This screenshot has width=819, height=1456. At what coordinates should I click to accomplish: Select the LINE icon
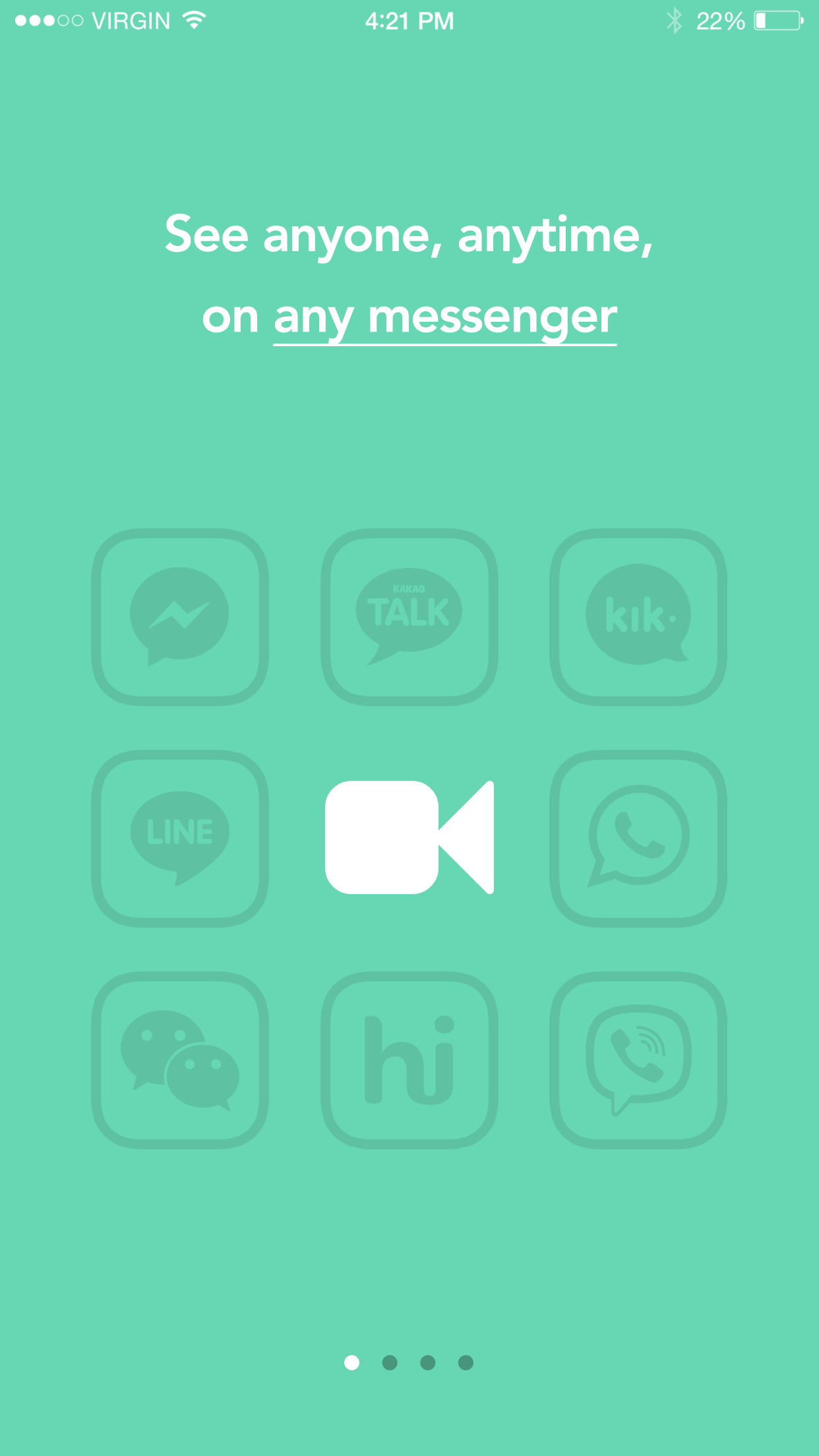pyautogui.click(x=181, y=837)
